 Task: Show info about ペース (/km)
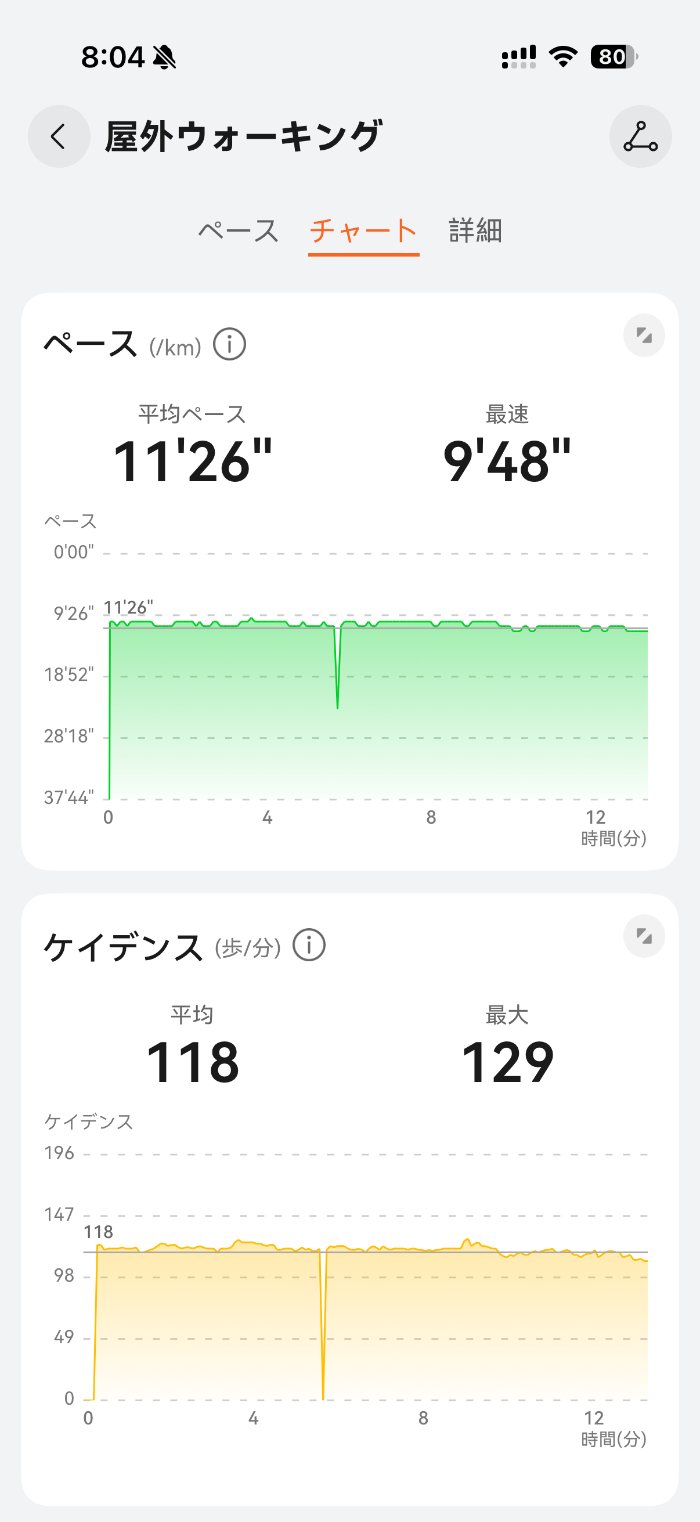230,346
